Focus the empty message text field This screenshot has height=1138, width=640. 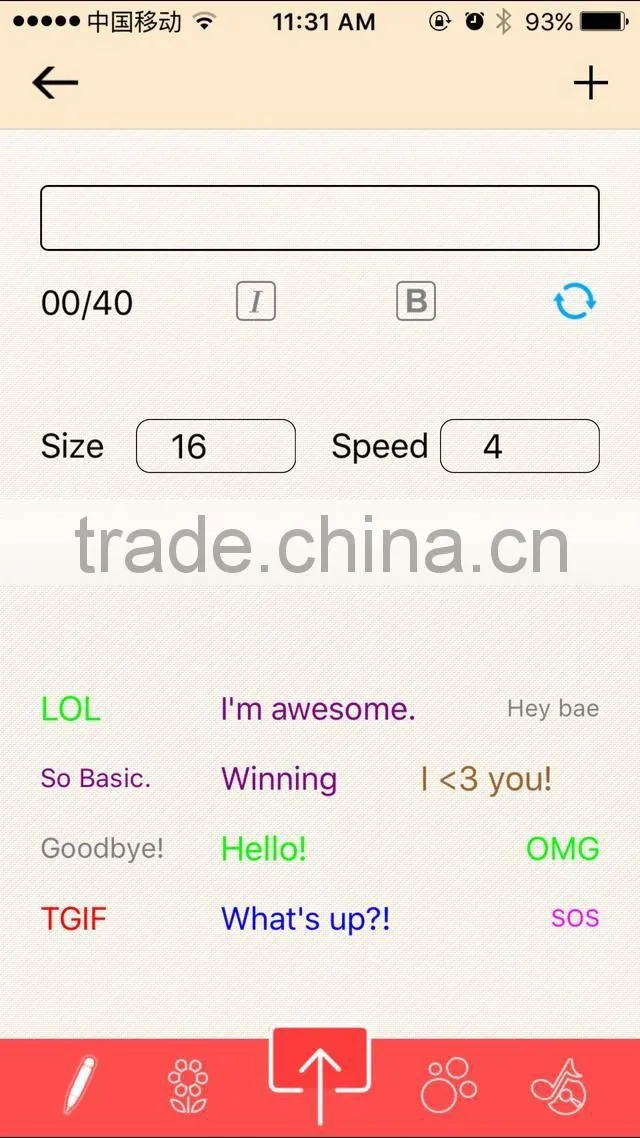point(320,218)
